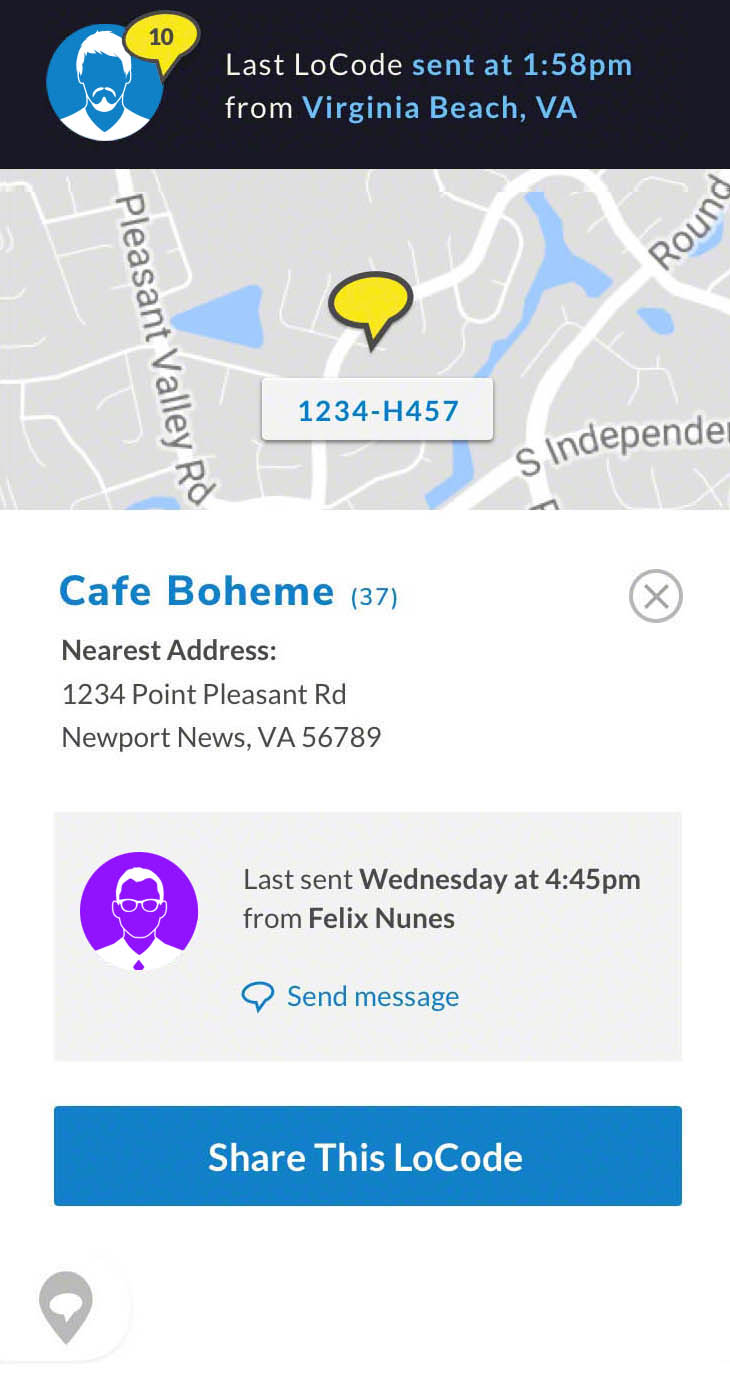Share This LoCode
Image resolution: width=730 pixels, height=1396 pixels.
368,1156
